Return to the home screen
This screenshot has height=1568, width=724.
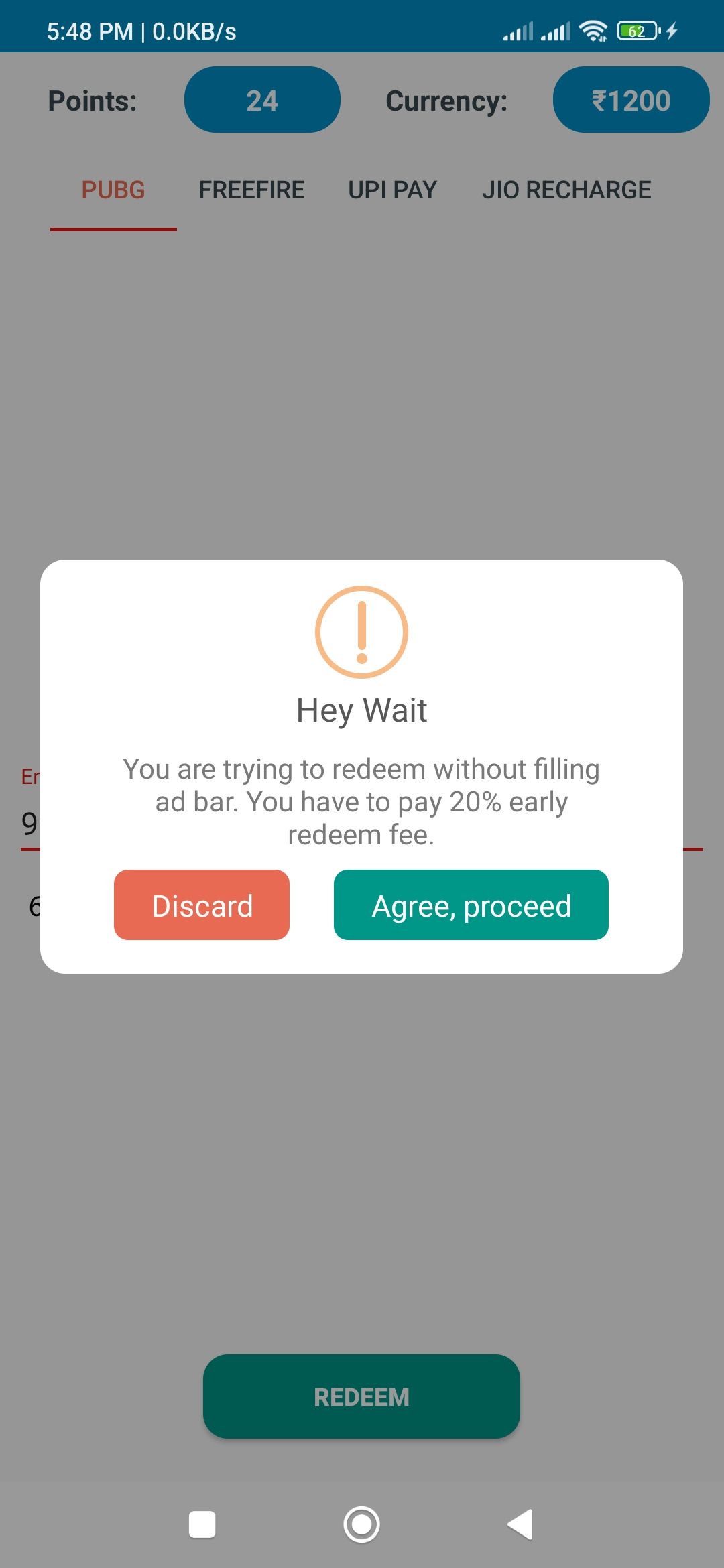click(x=361, y=1524)
